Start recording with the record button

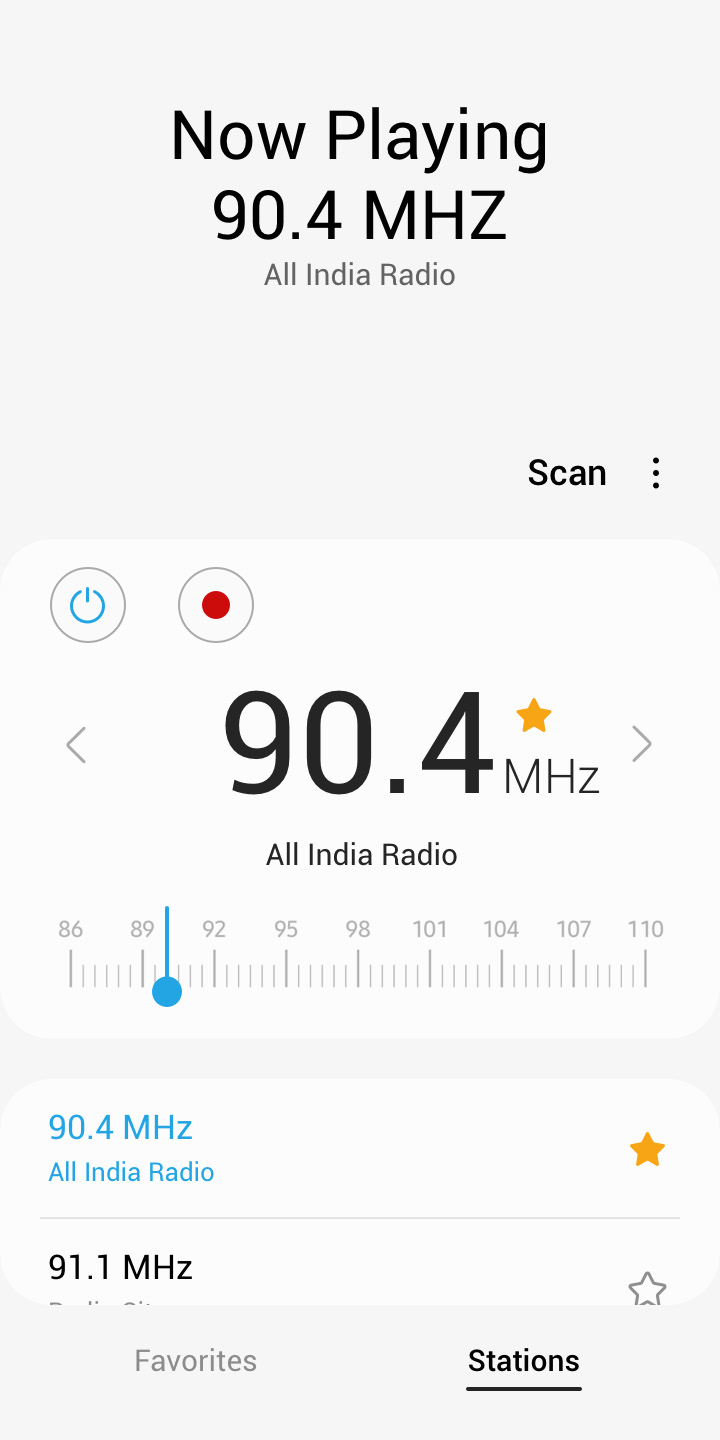tap(215, 604)
